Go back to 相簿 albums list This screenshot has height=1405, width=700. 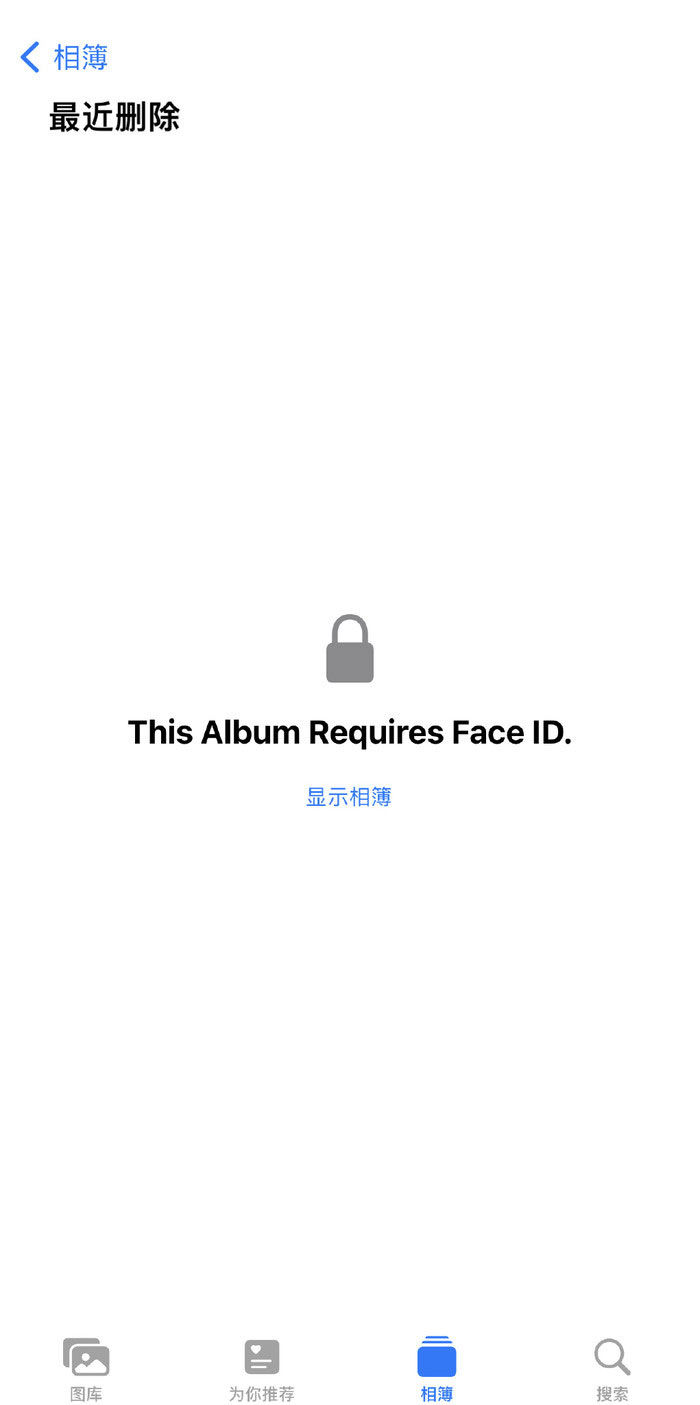(x=64, y=57)
